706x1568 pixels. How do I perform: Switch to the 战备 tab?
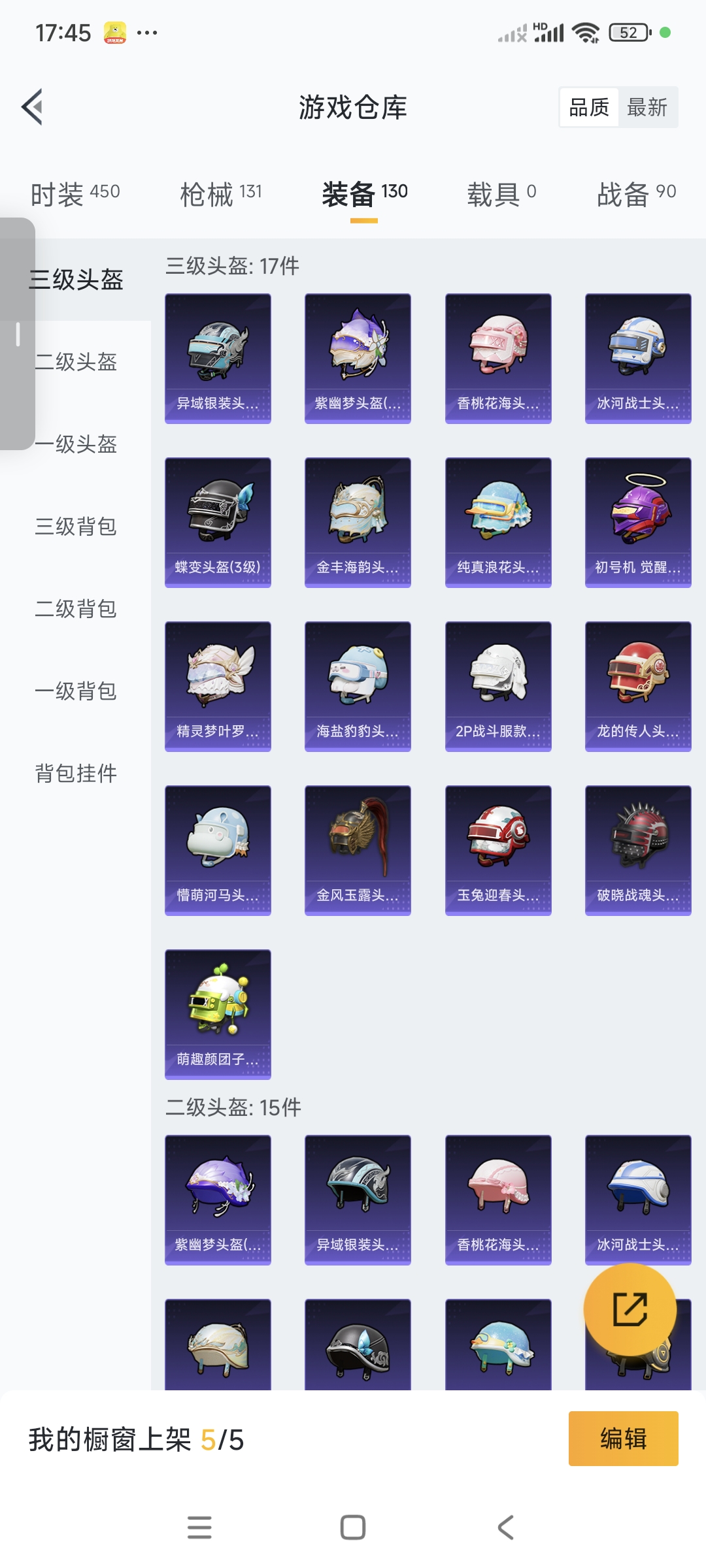(x=636, y=193)
